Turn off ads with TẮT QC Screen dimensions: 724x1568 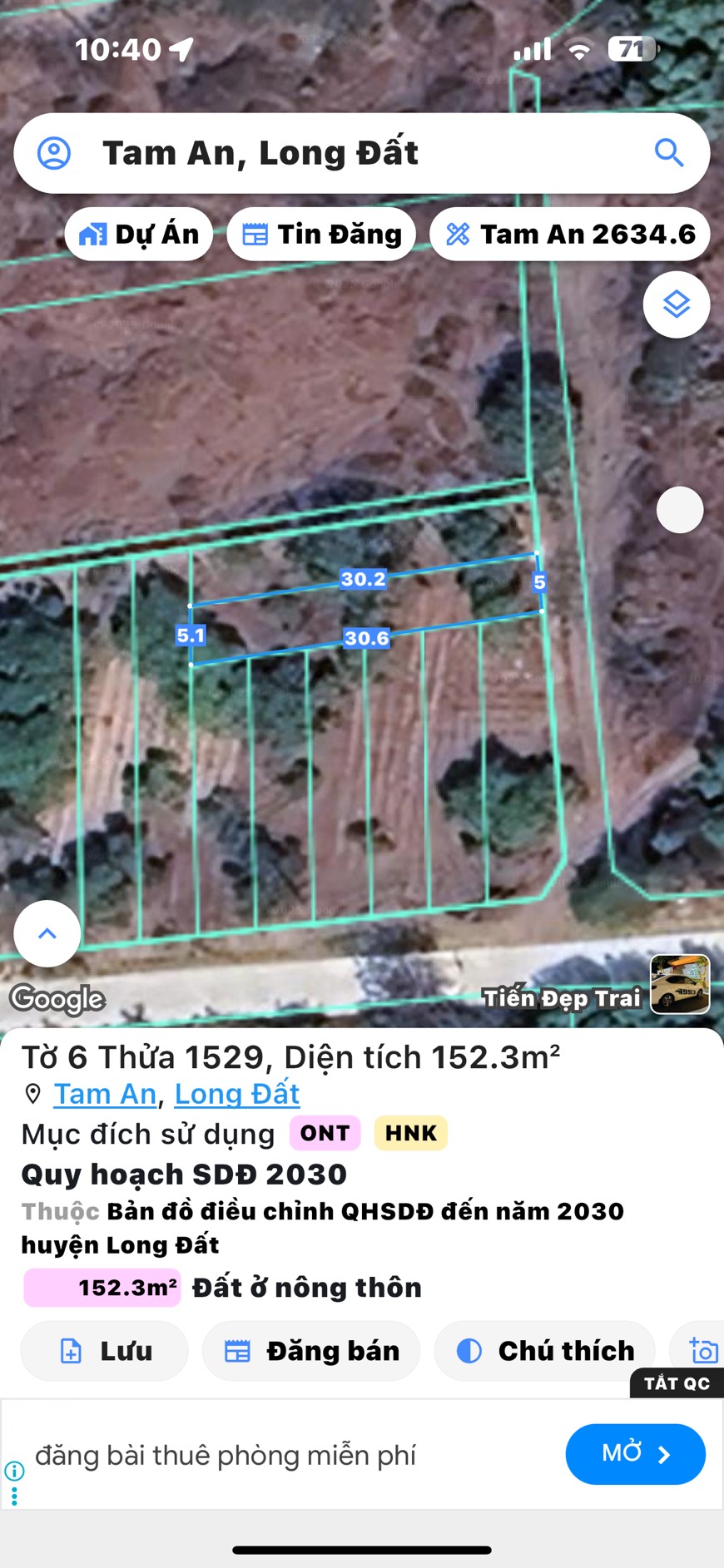click(x=677, y=1383)
